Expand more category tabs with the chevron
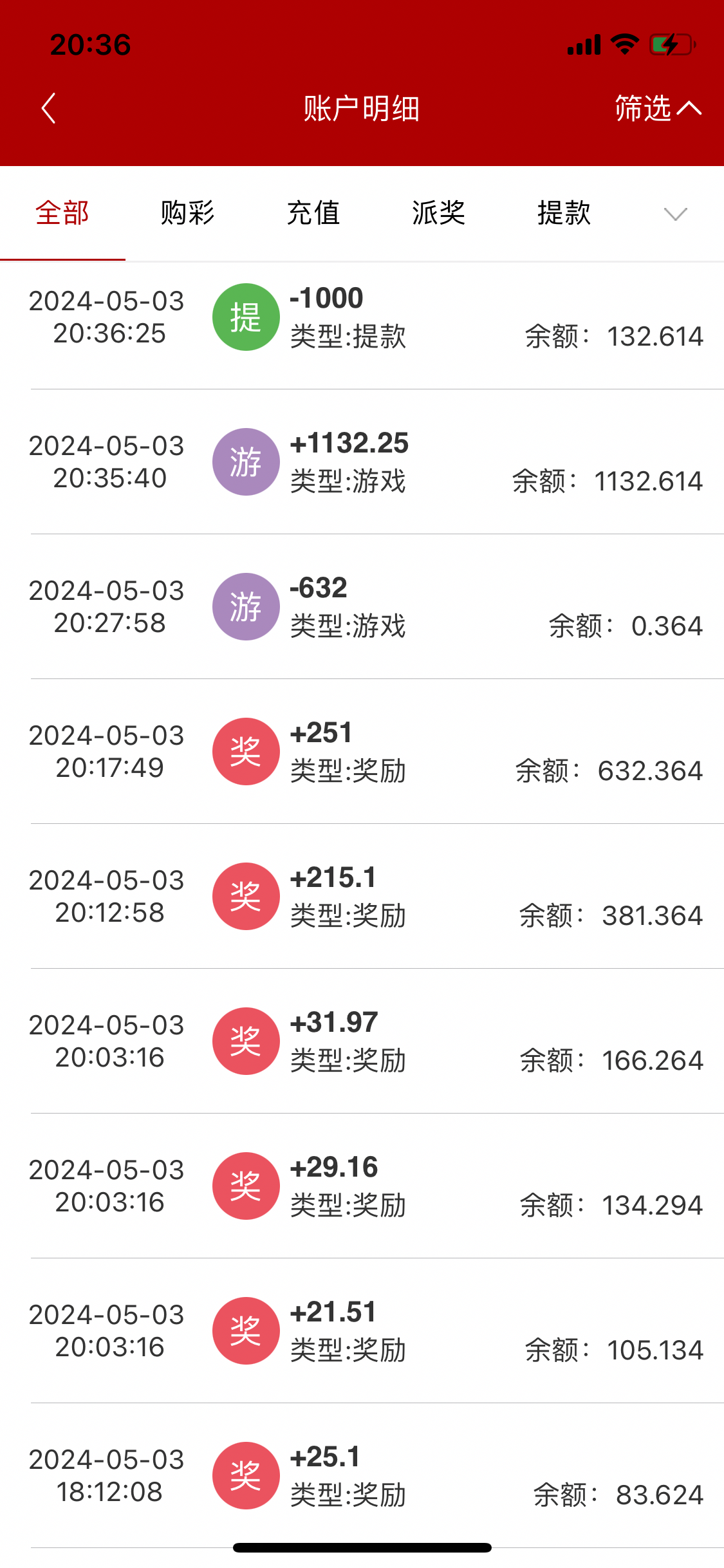 click(x=675, y=214)
